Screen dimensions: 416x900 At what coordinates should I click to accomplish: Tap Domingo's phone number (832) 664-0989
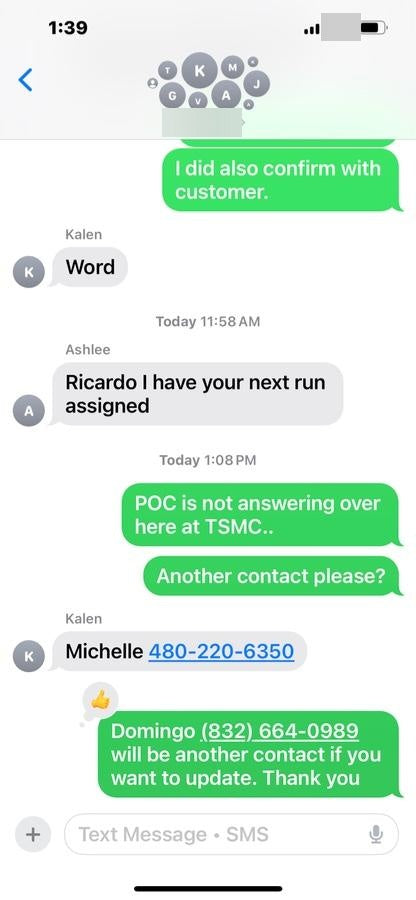pos(279,731)
